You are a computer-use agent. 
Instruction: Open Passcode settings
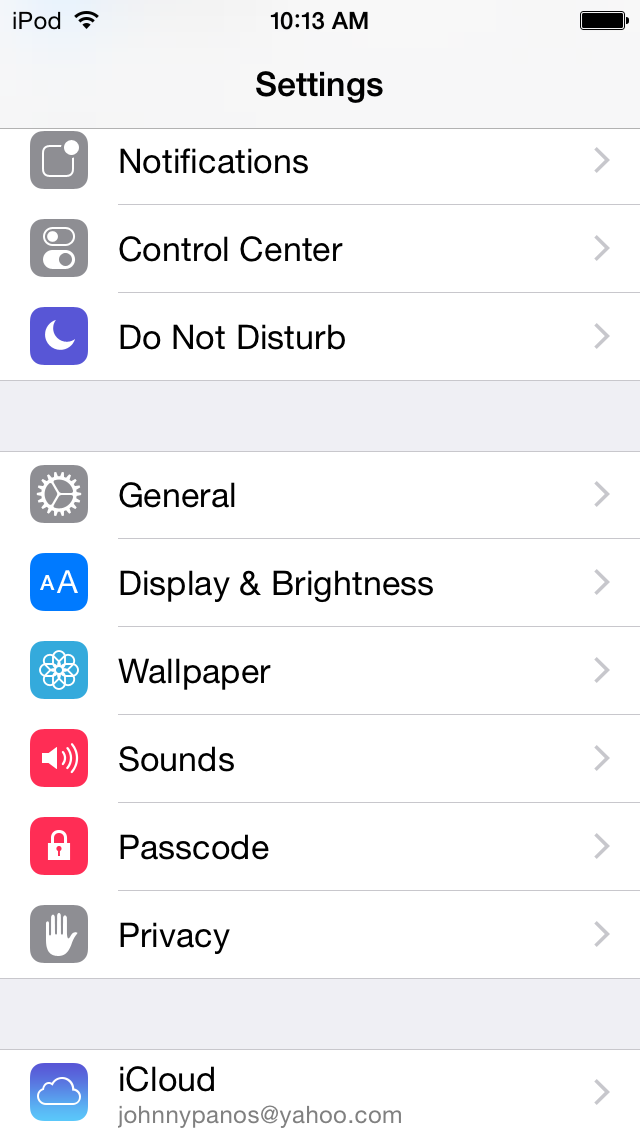point(320,847)
